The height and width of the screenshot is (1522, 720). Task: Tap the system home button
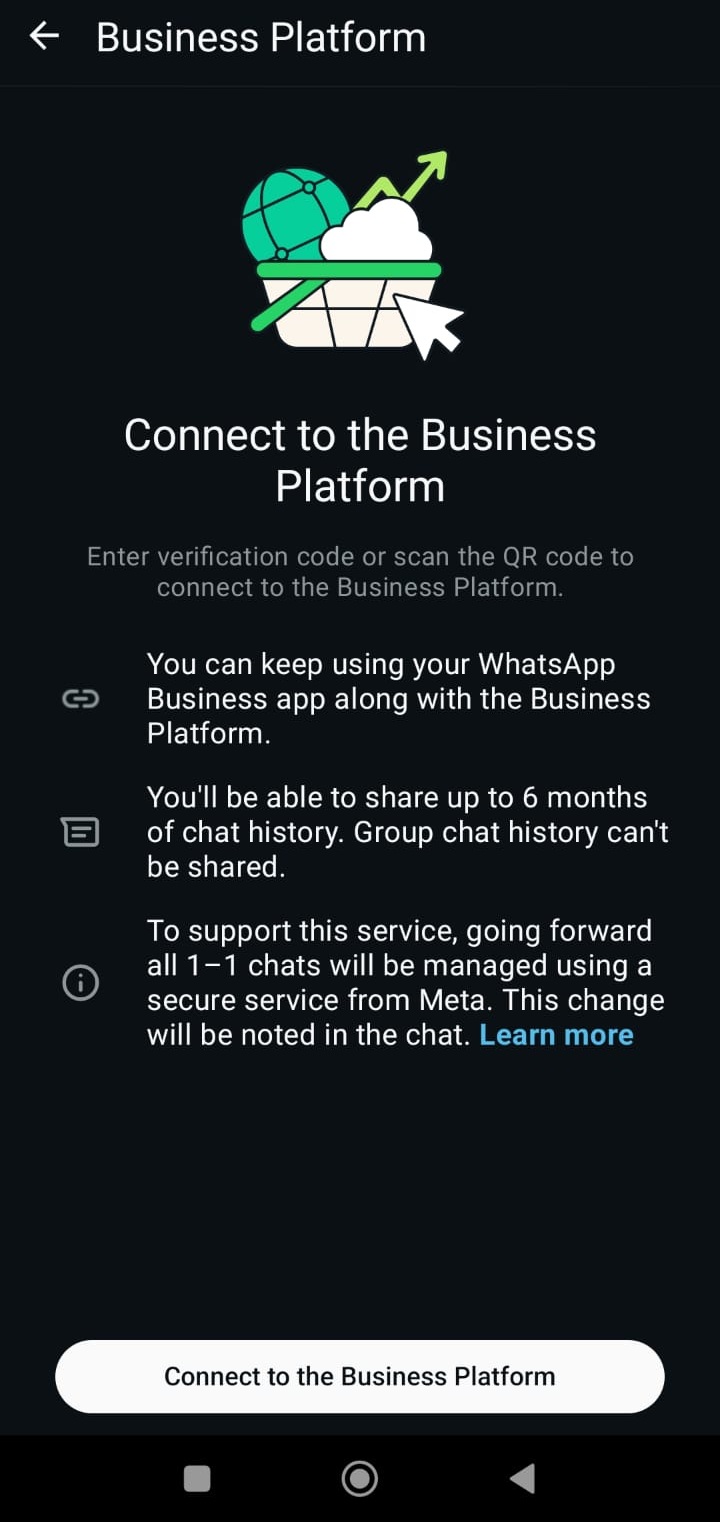tap(360, 1478)
